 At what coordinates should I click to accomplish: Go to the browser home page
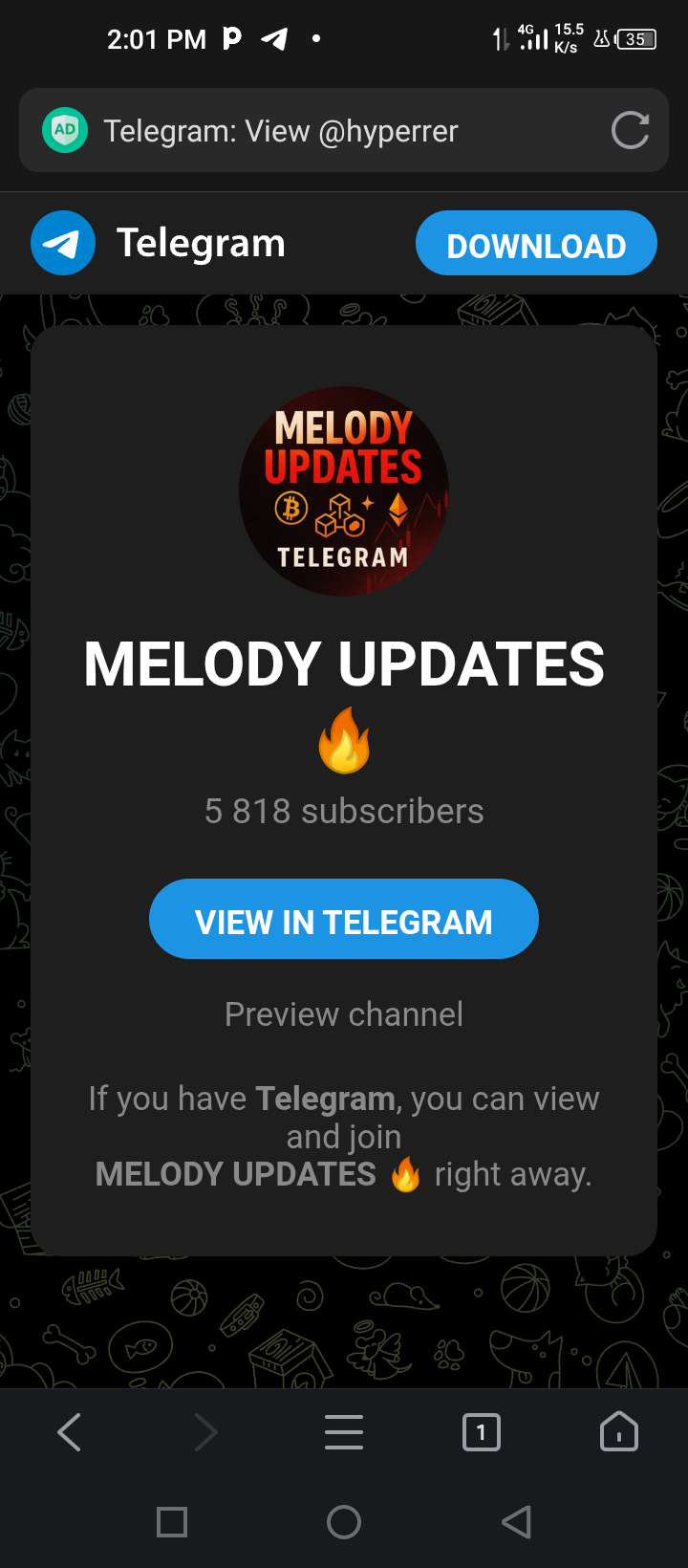(618, 1432)
